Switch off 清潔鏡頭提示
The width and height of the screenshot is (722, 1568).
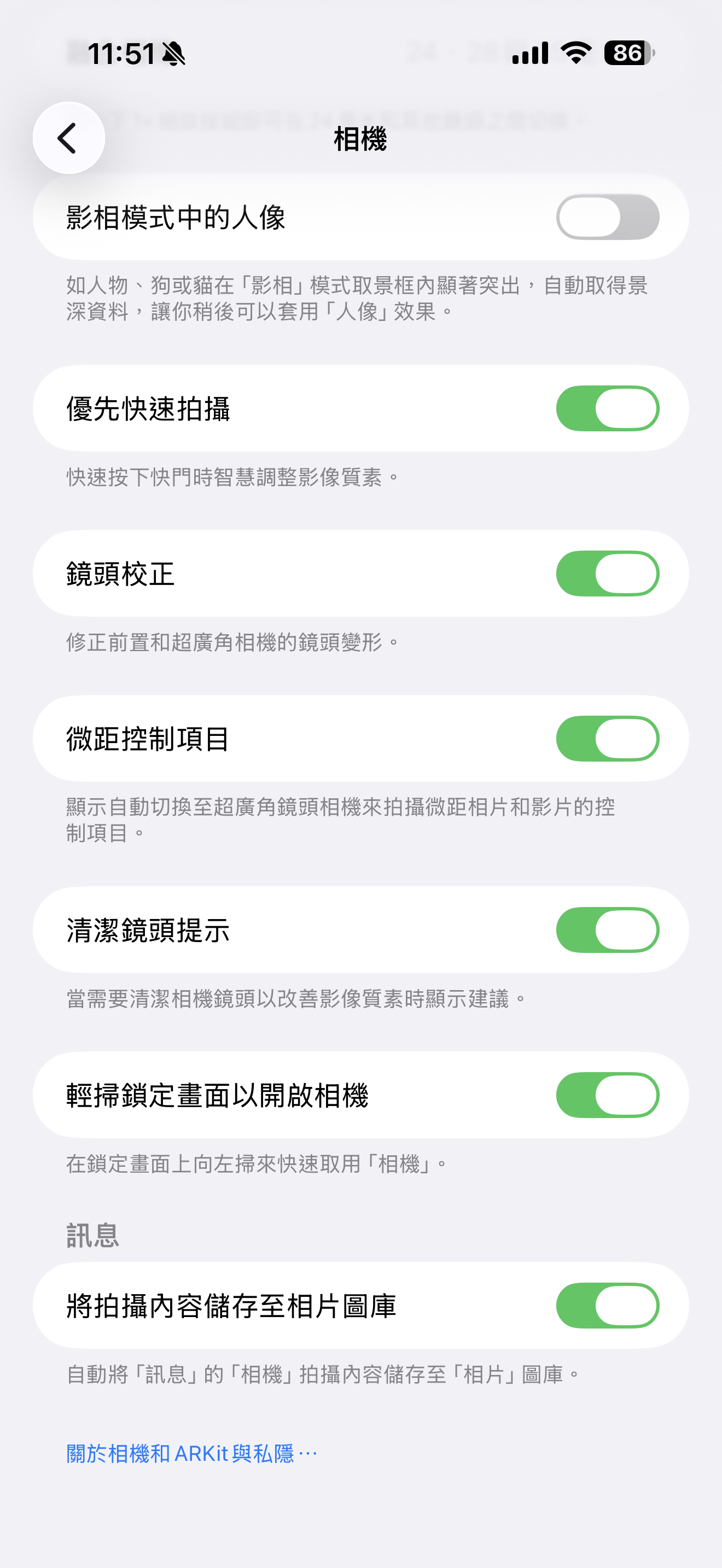coord(607,930)
